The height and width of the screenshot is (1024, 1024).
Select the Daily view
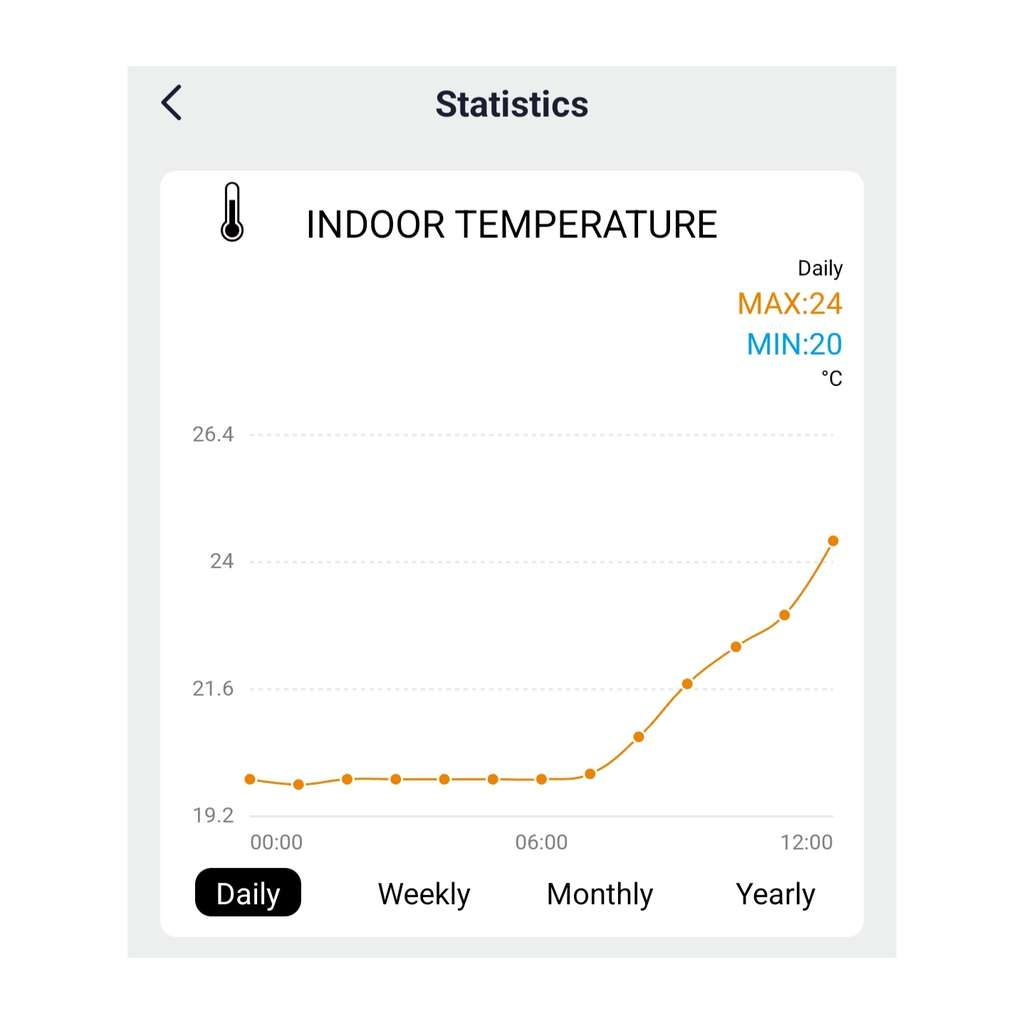coord(248,893)
